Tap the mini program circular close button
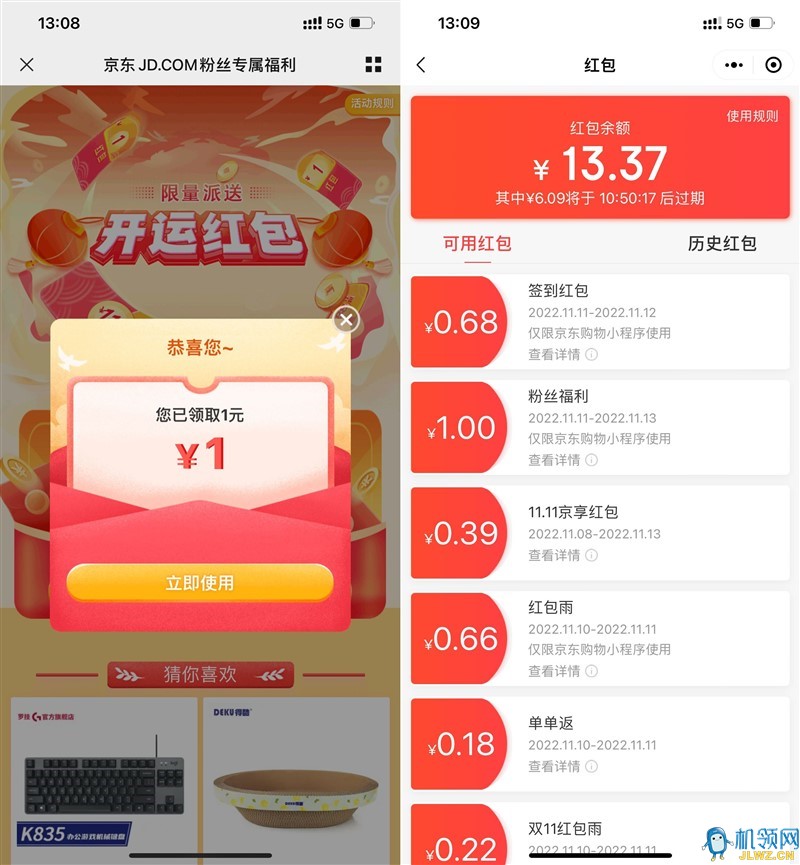The height and width of the screenshot is (865, 800). 772,65
